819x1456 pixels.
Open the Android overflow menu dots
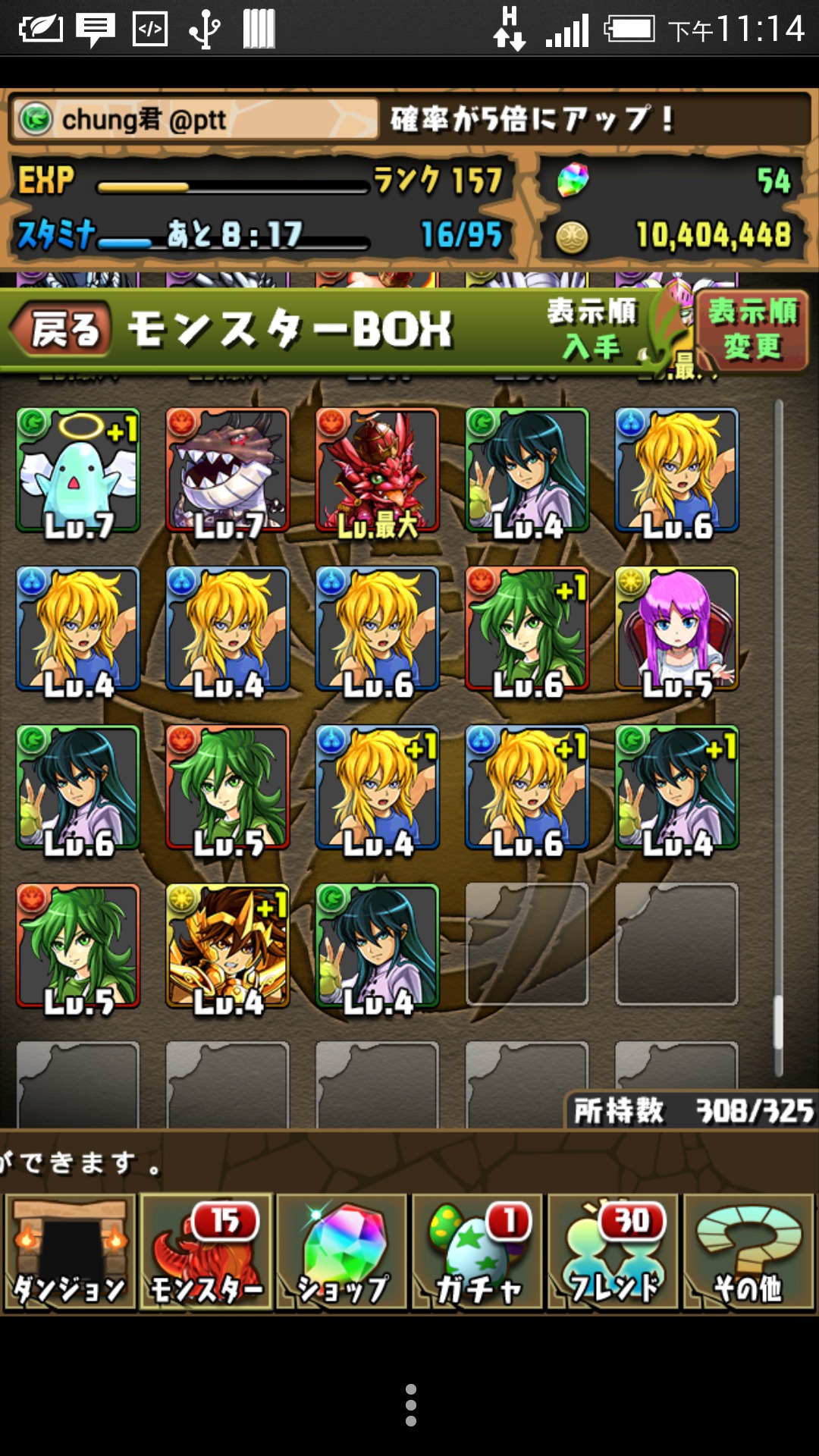point(410,1404)
